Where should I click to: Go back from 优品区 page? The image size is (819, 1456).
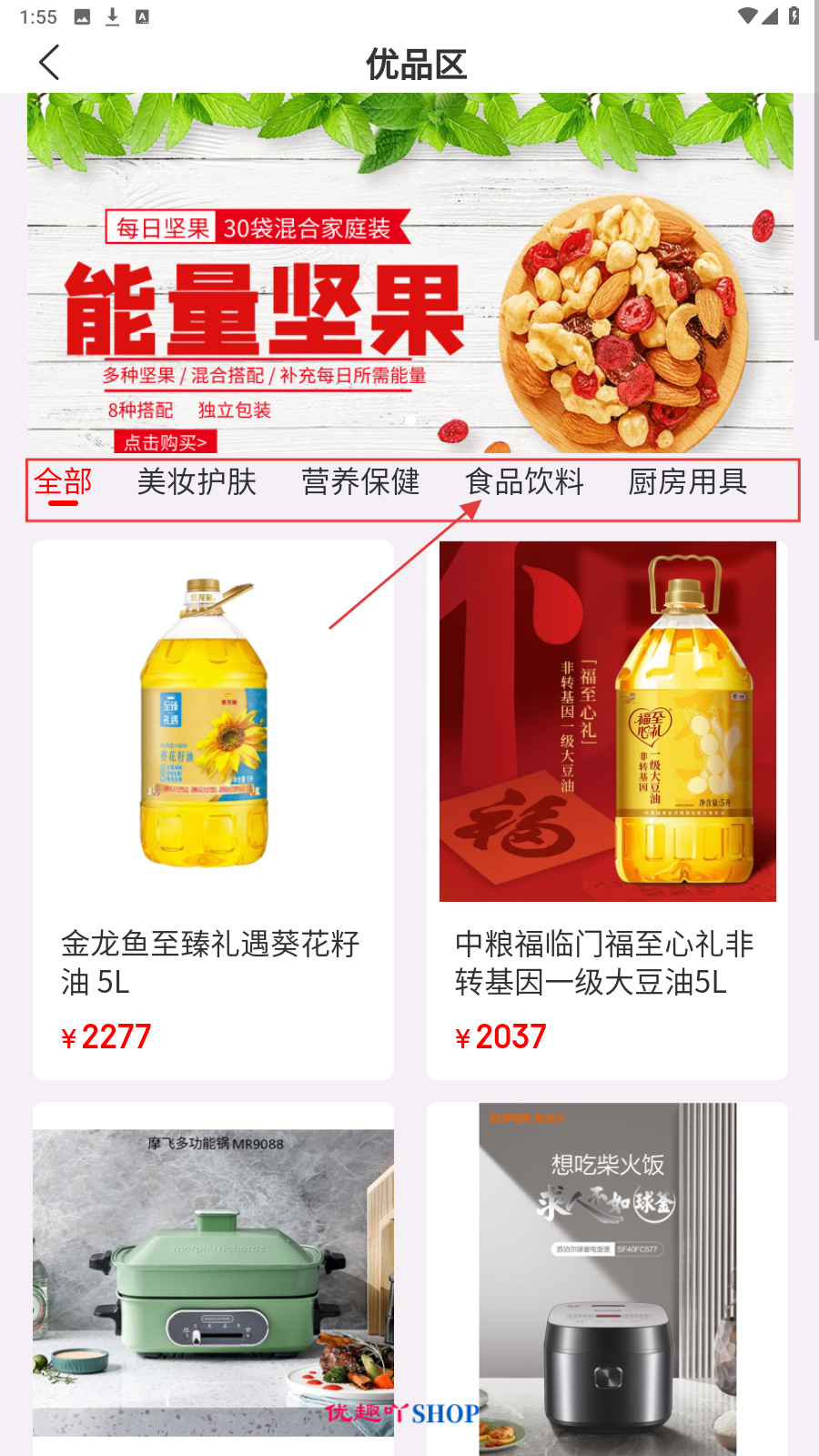50,63
